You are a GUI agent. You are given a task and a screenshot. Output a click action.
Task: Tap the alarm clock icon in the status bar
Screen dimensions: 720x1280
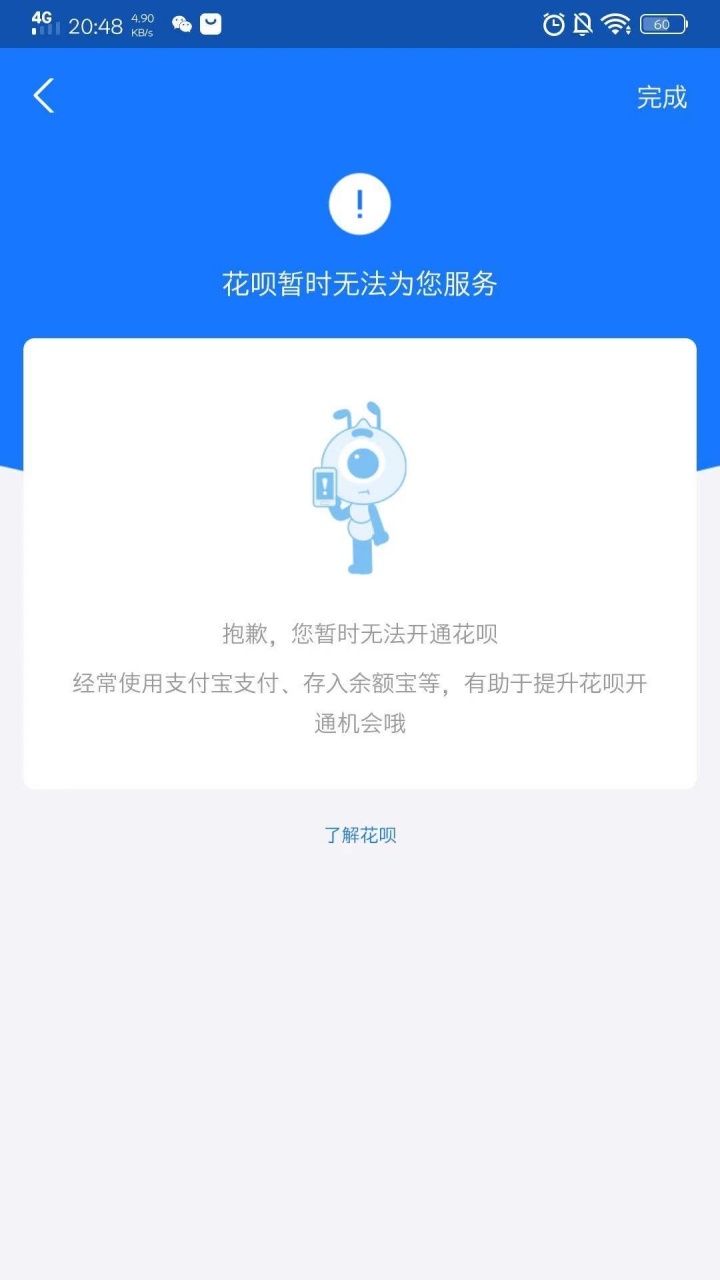tap(553, 23)
